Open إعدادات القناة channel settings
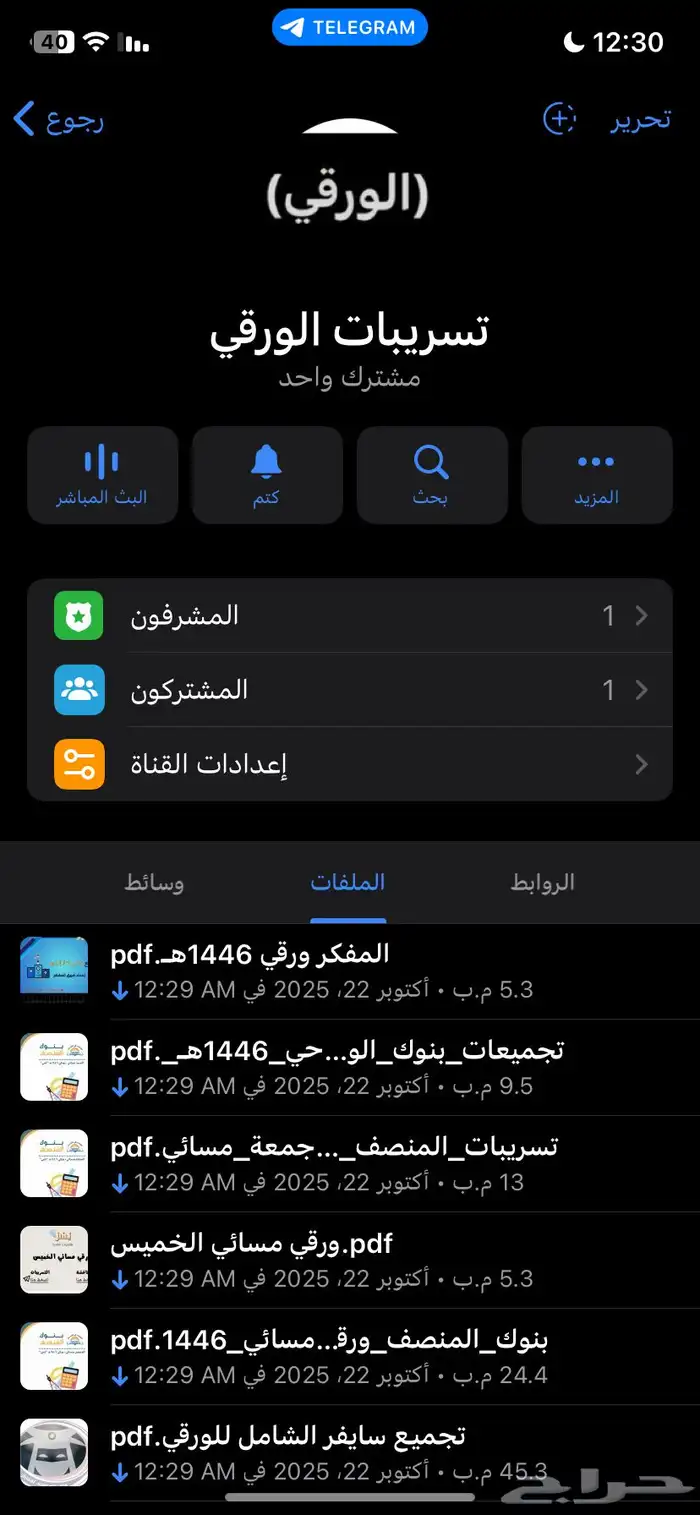This screenshot has width=700, height=1515. pyautogui.click(x=350, y=765)
